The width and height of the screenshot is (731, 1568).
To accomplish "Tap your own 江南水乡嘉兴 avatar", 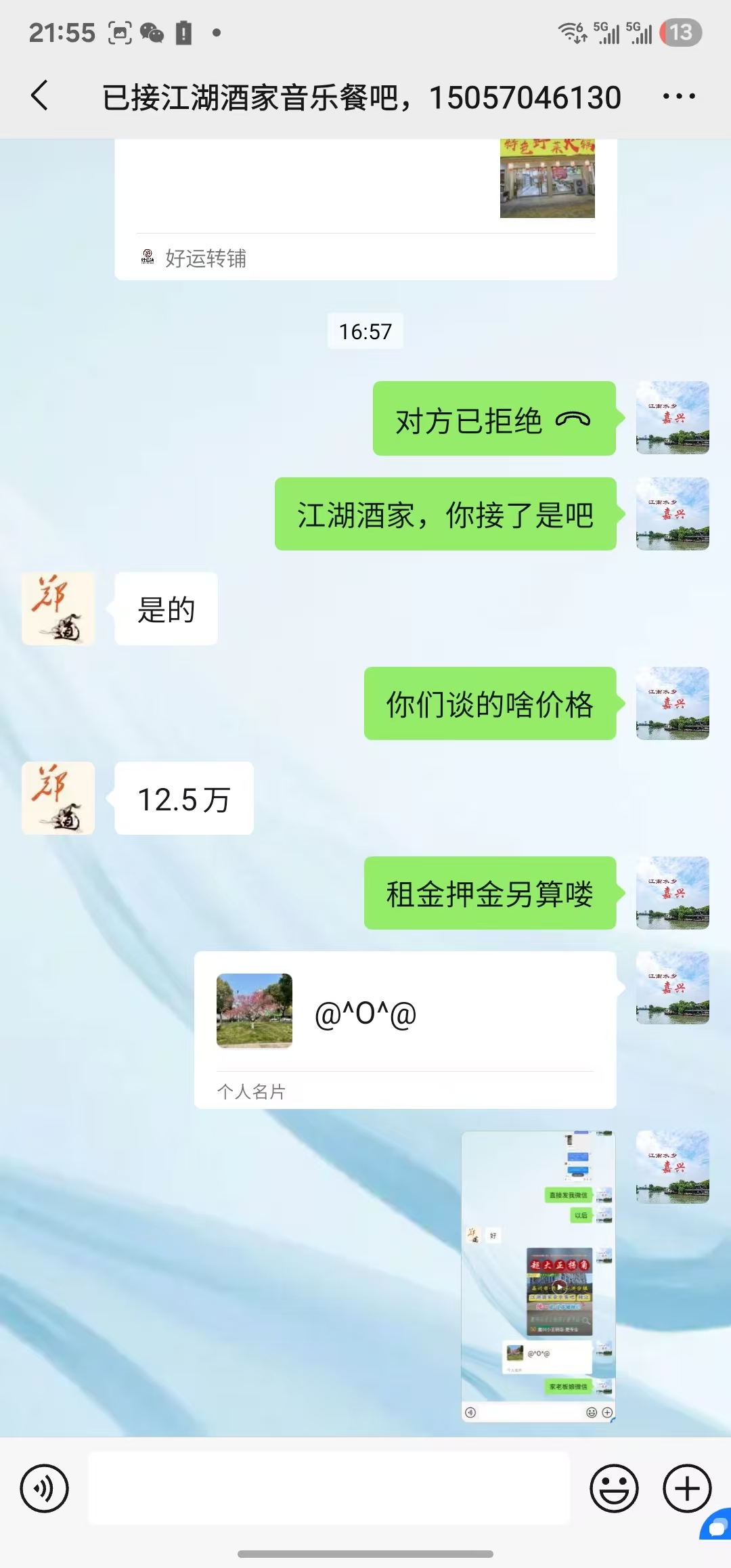I will point(672,418).
